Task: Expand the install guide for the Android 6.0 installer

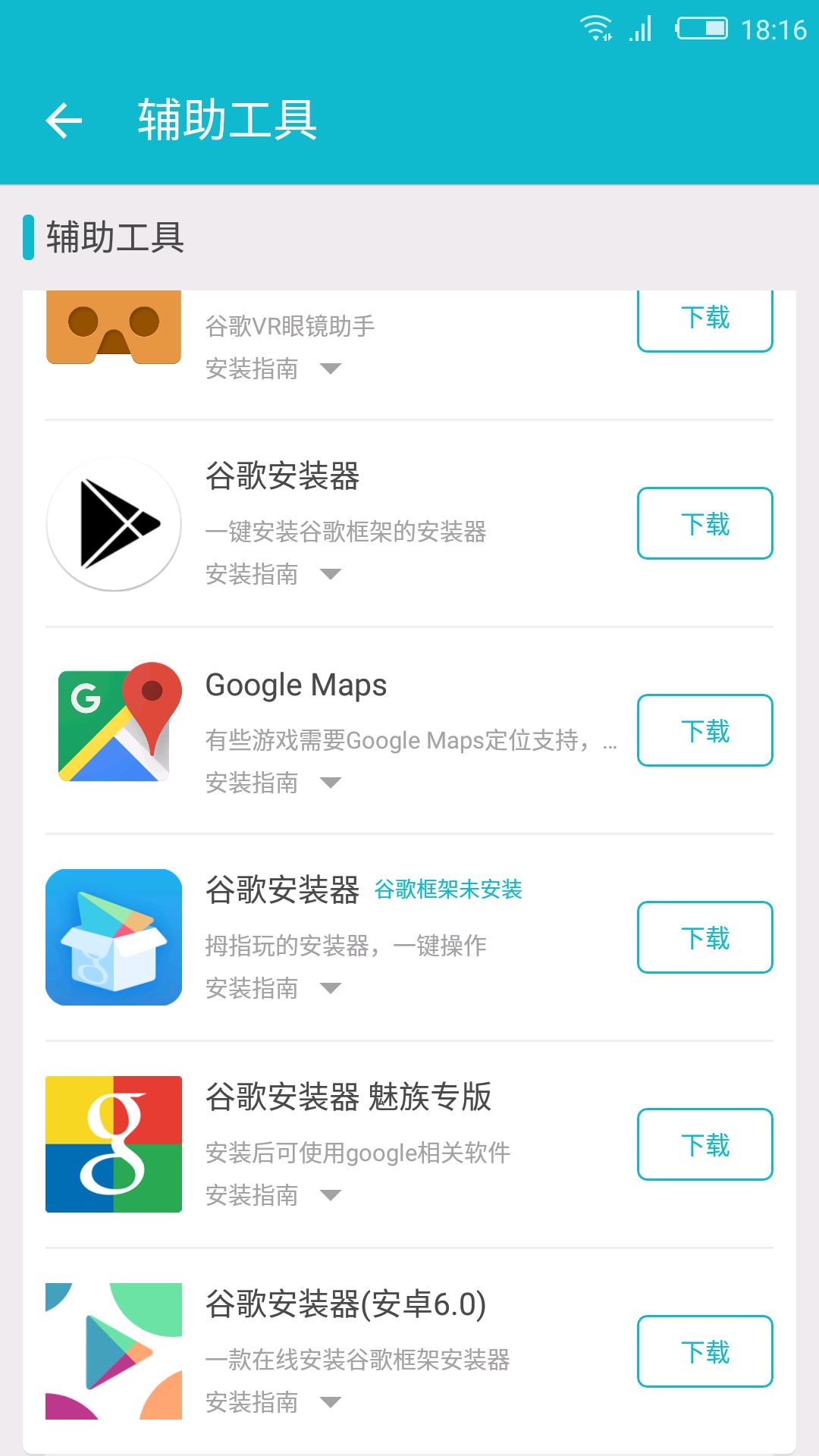Action: pyautogui.click(x=270, y=1401)
